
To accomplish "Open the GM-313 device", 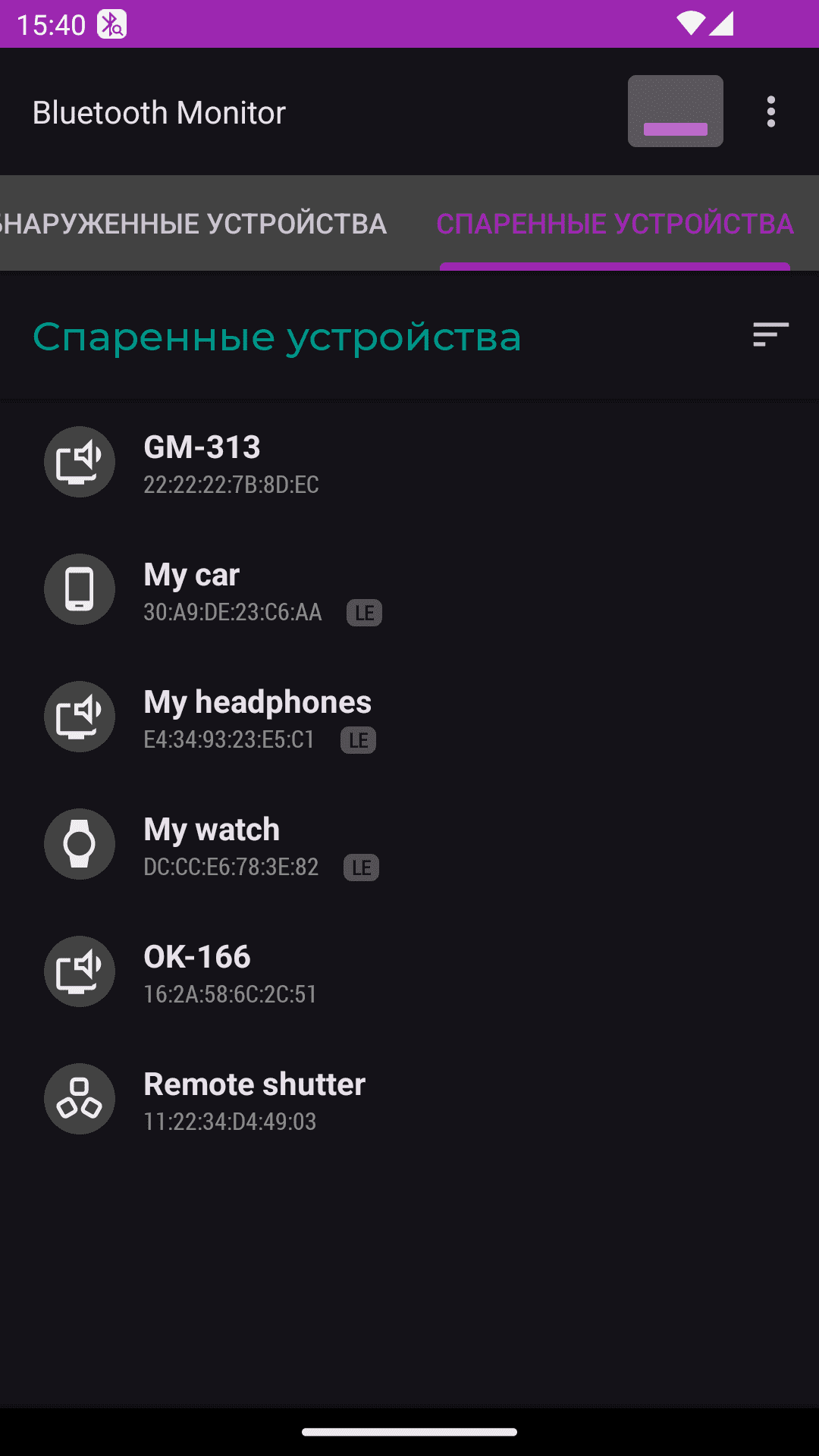I will tap(409, 463).
